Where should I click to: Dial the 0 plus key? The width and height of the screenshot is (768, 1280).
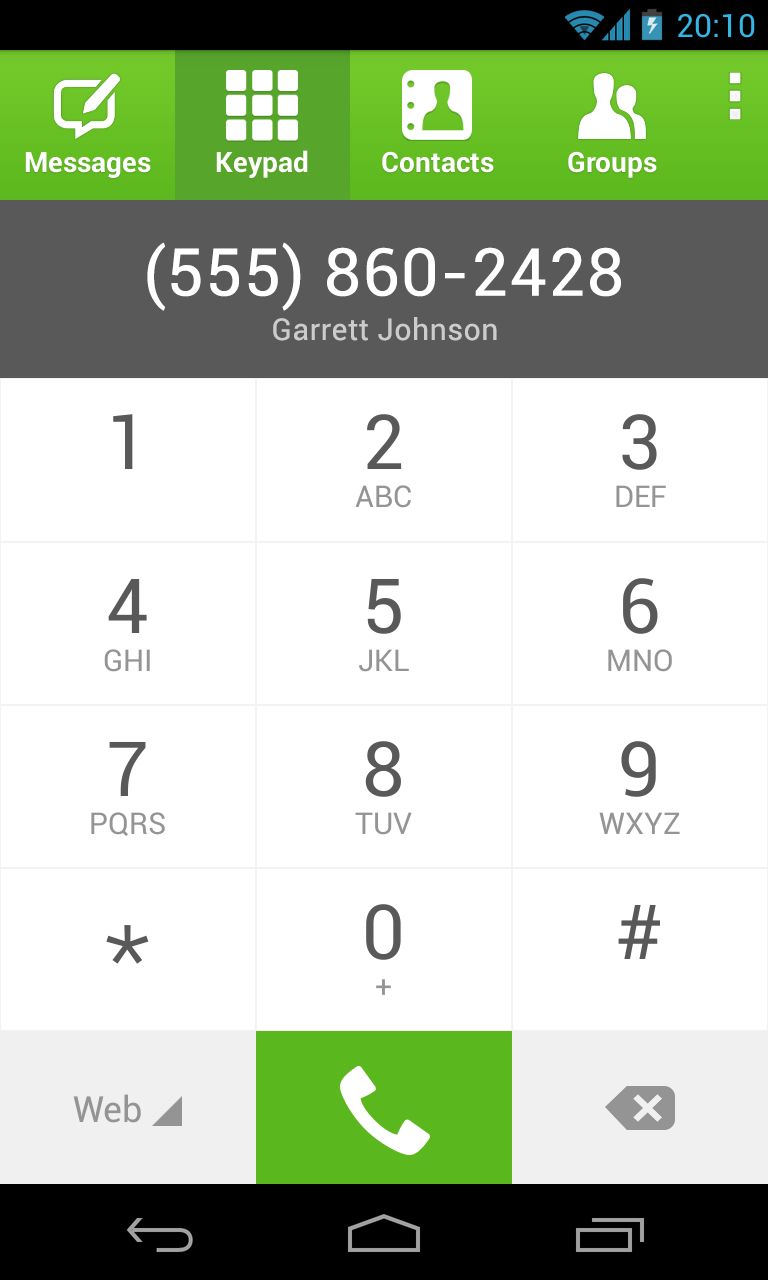click(x=384, y=949)
